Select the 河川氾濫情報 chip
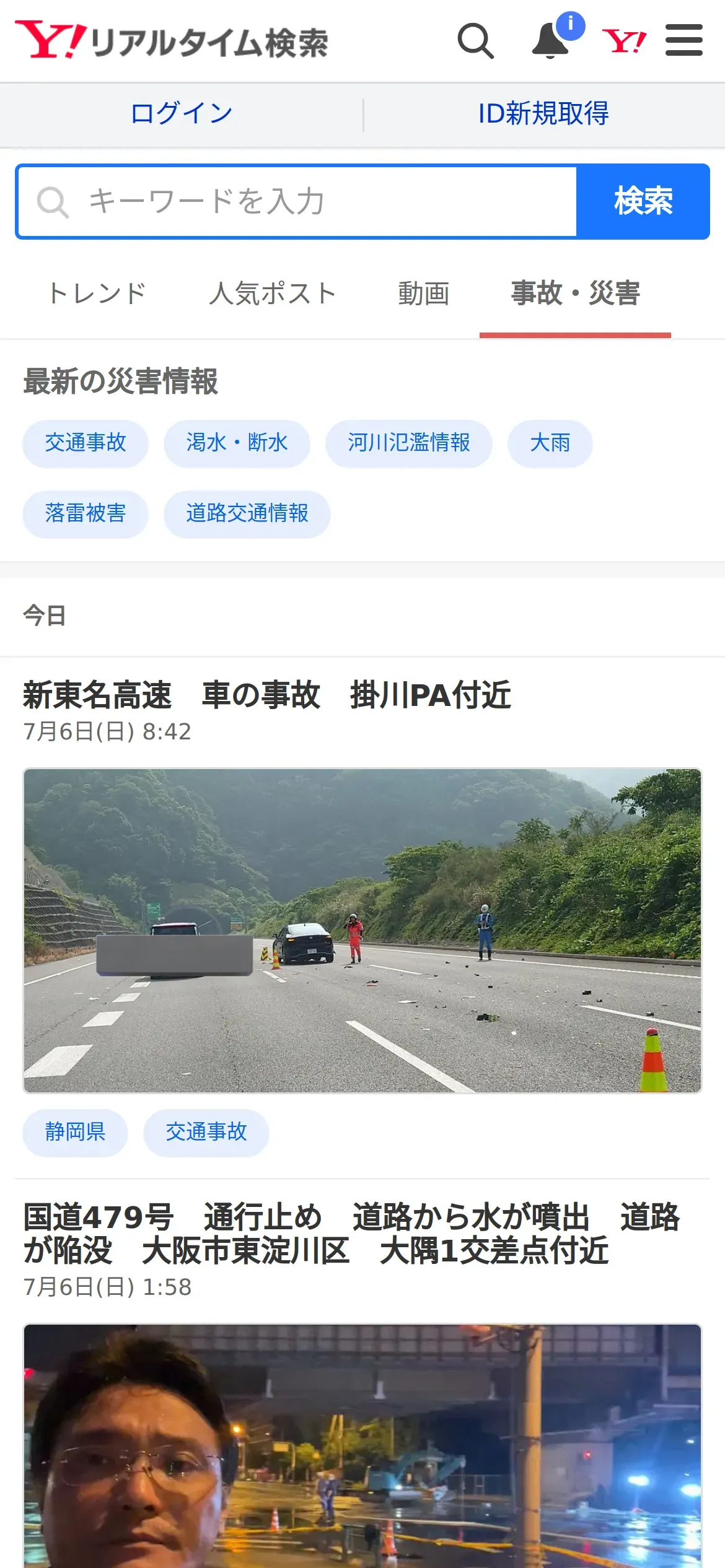 point(408,443)
